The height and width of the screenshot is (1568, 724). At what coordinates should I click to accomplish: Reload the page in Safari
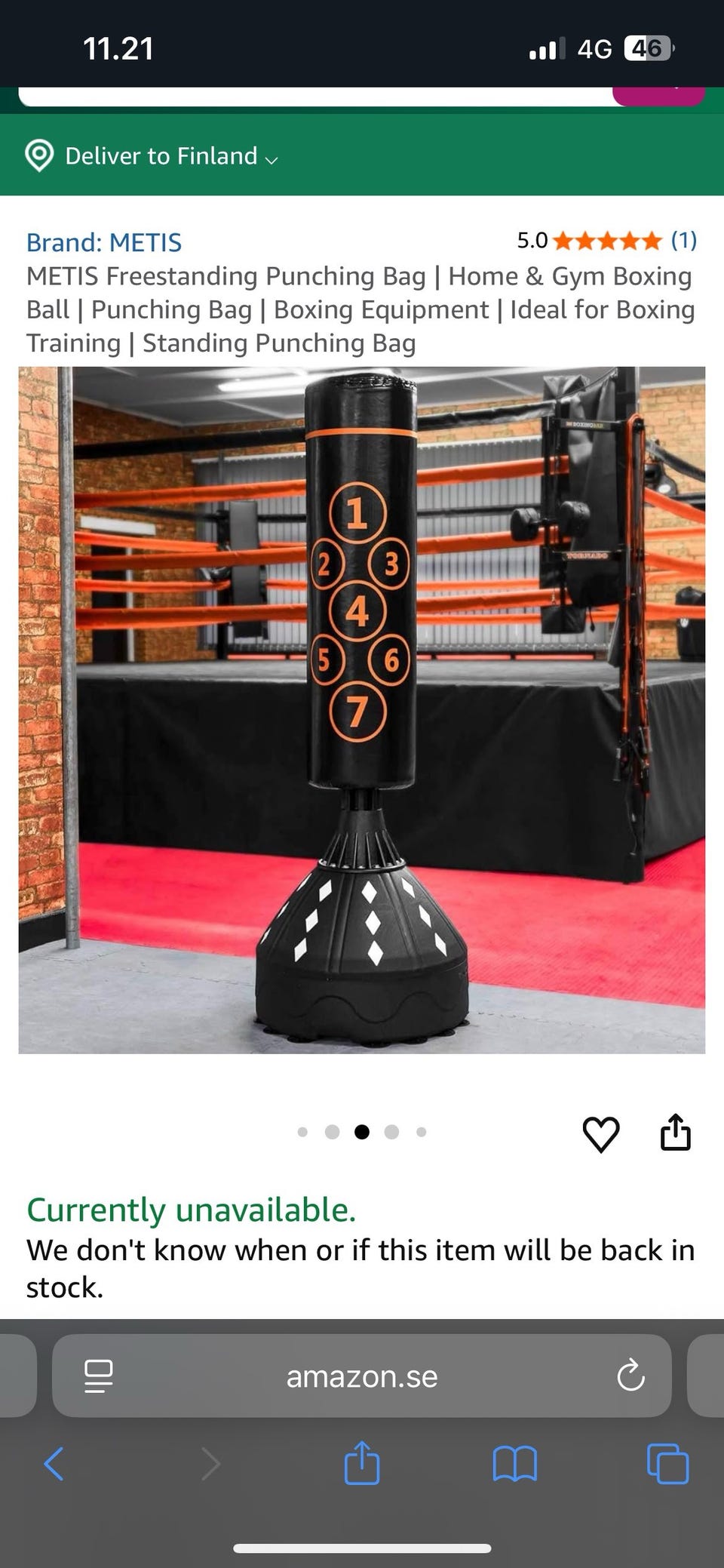(630, 1376)
